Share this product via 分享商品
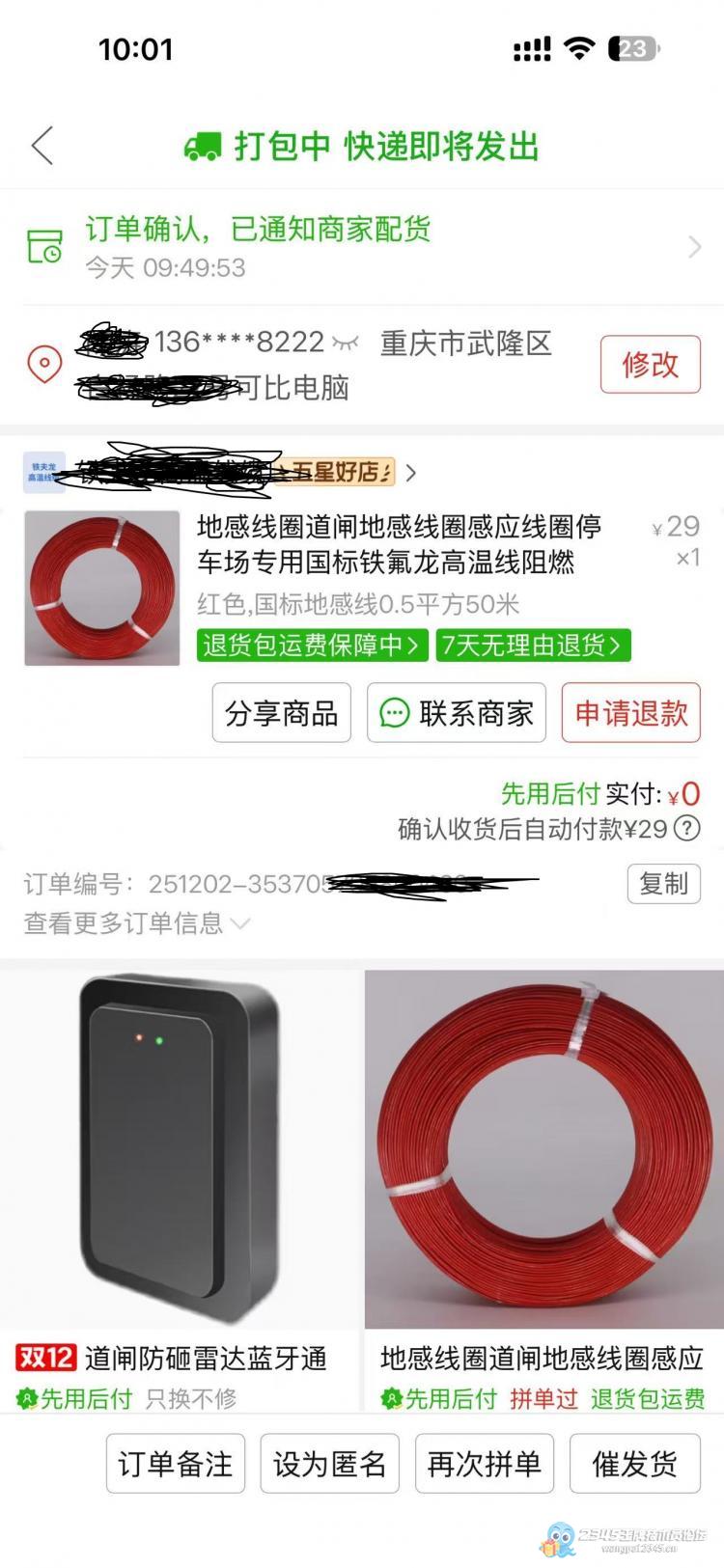 [281, 713]
